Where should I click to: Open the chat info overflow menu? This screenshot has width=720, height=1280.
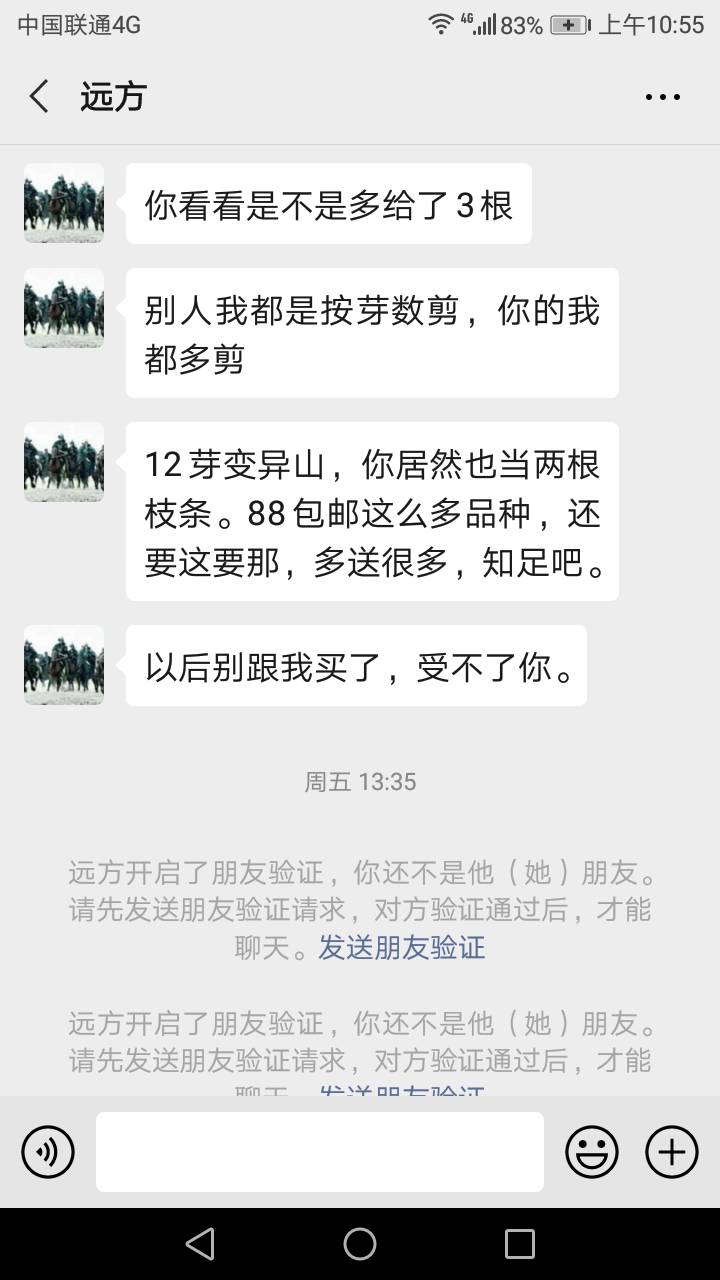663,97
